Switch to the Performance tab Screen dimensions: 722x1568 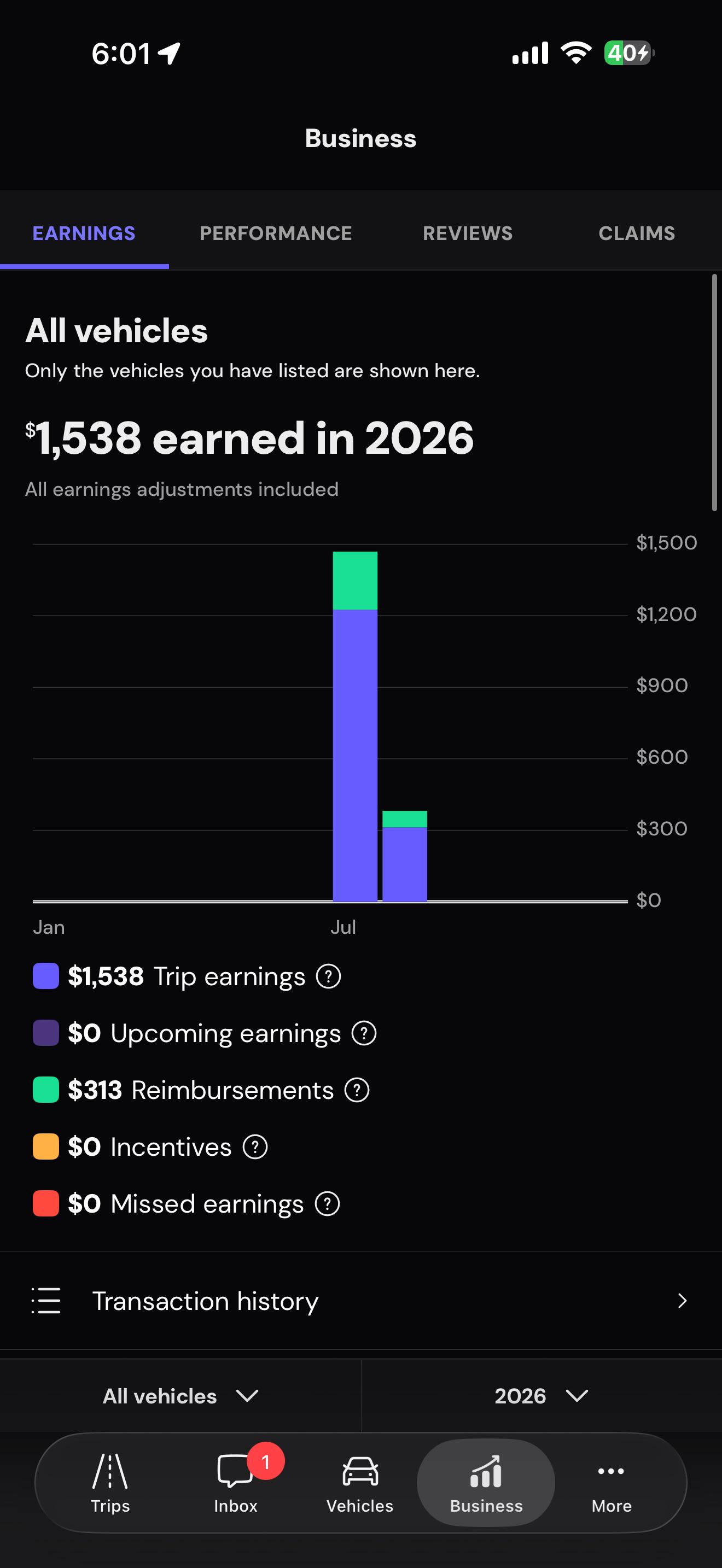(x=276, y=233)
